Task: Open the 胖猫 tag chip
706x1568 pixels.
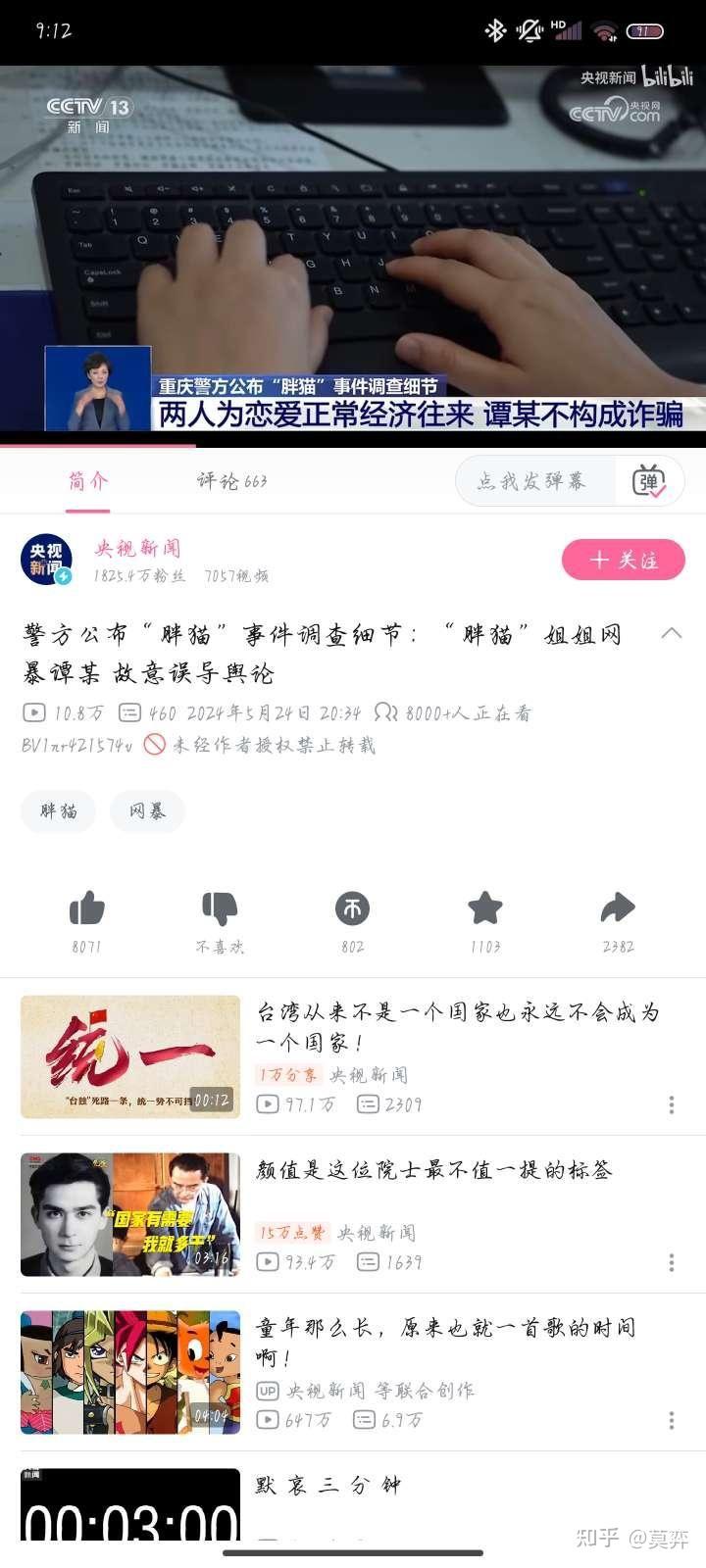Action: click(x=59, y=811)
